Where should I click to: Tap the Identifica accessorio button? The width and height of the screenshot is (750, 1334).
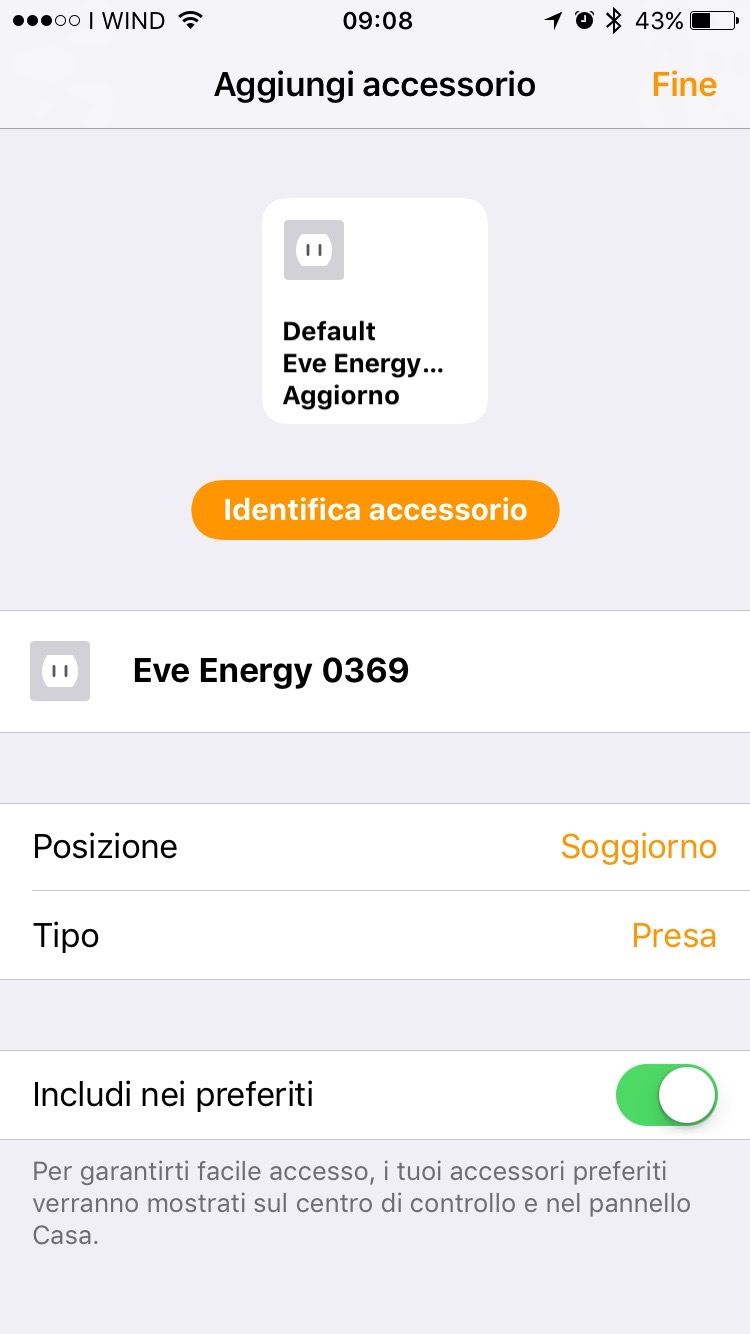click(x=375, y=510)
